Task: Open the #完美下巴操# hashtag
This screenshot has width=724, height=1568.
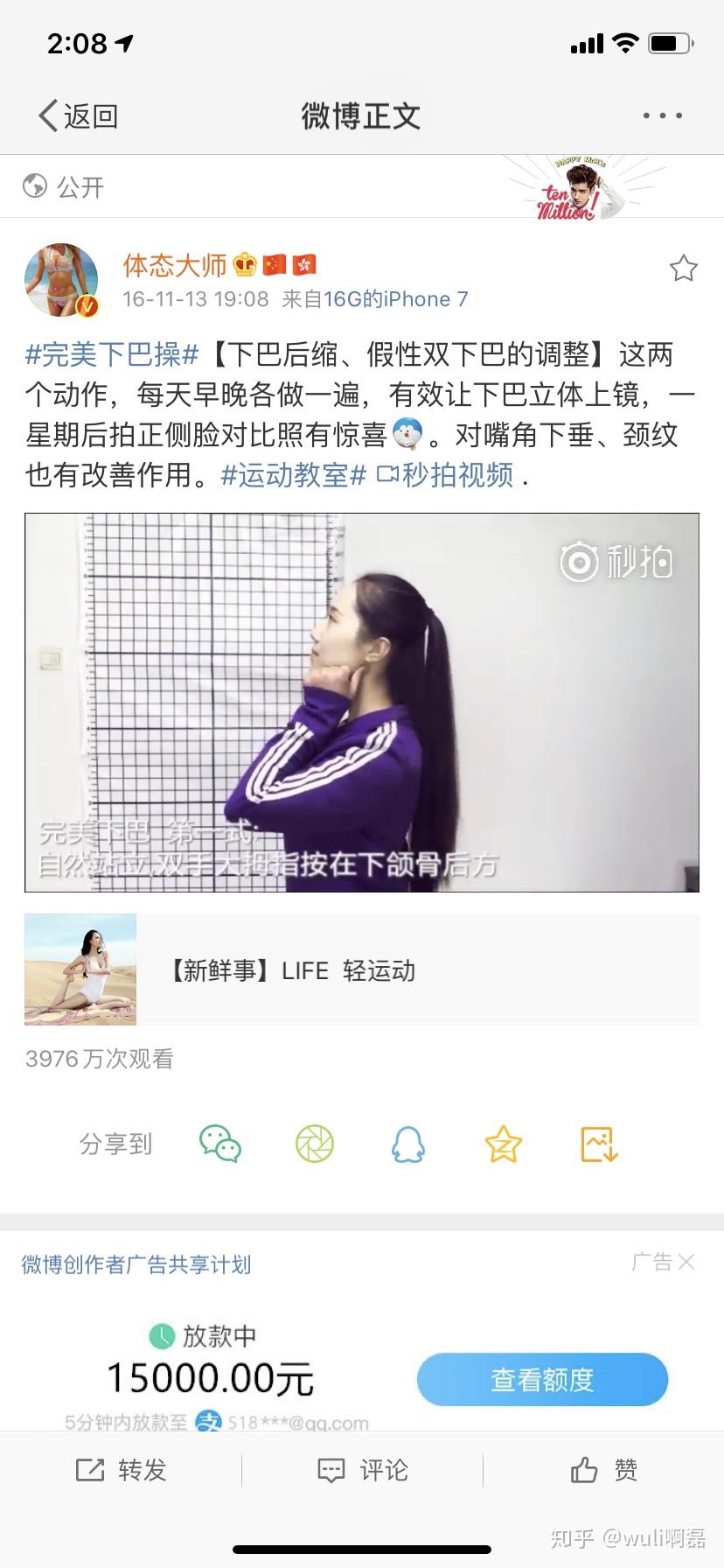Action: tap(113, 354)
